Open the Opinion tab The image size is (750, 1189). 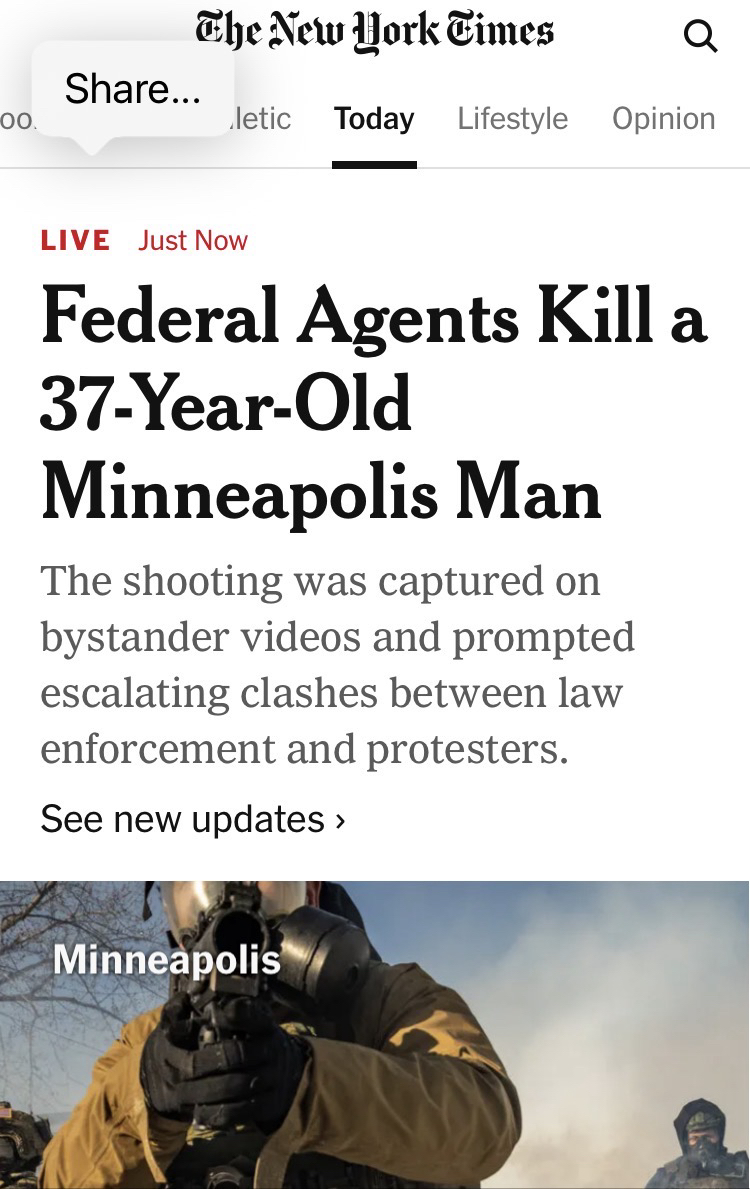pyautogui.click(x=663, y=119)
